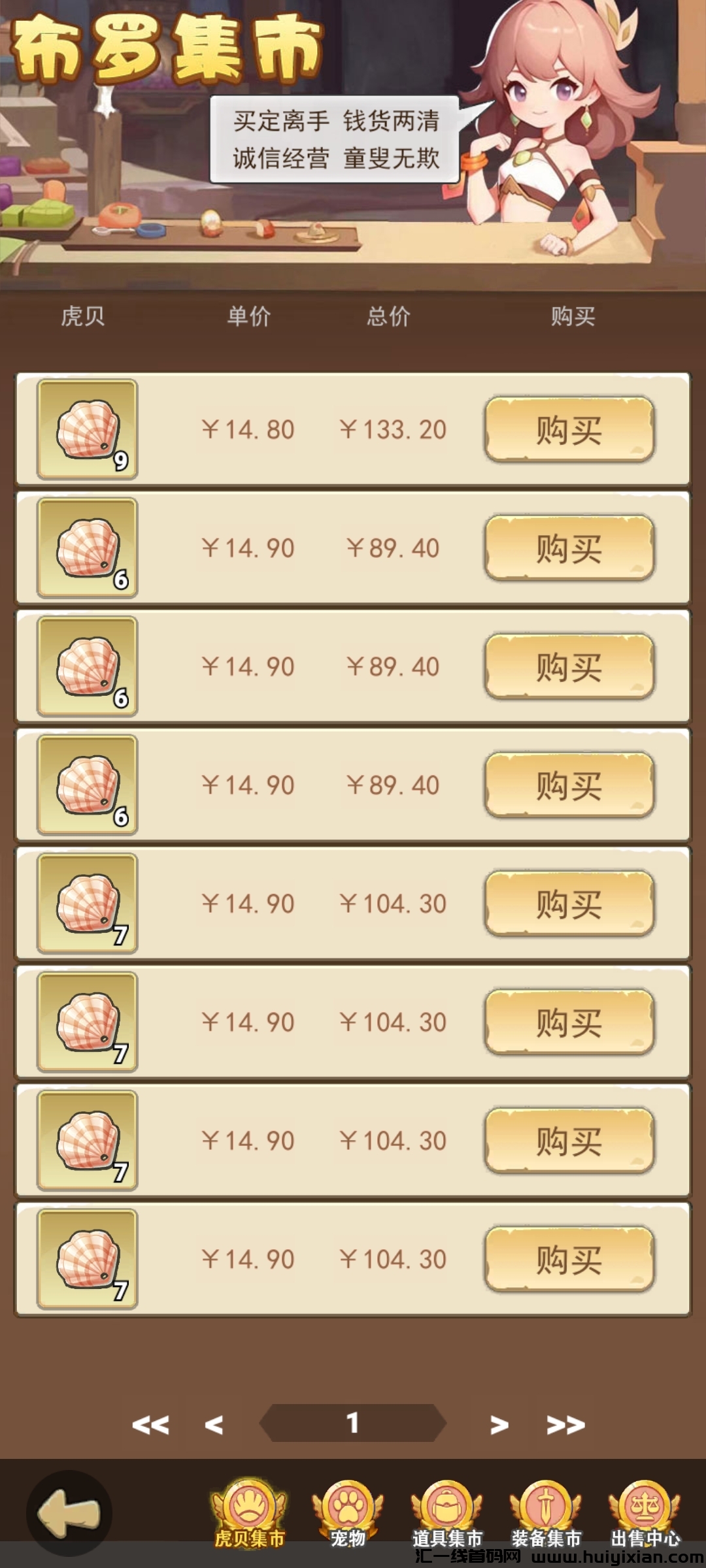This screenshot has width=706, height=1568.
Task: Purchase the listing priced ¥133.20
Action: [x=568, y=428]
